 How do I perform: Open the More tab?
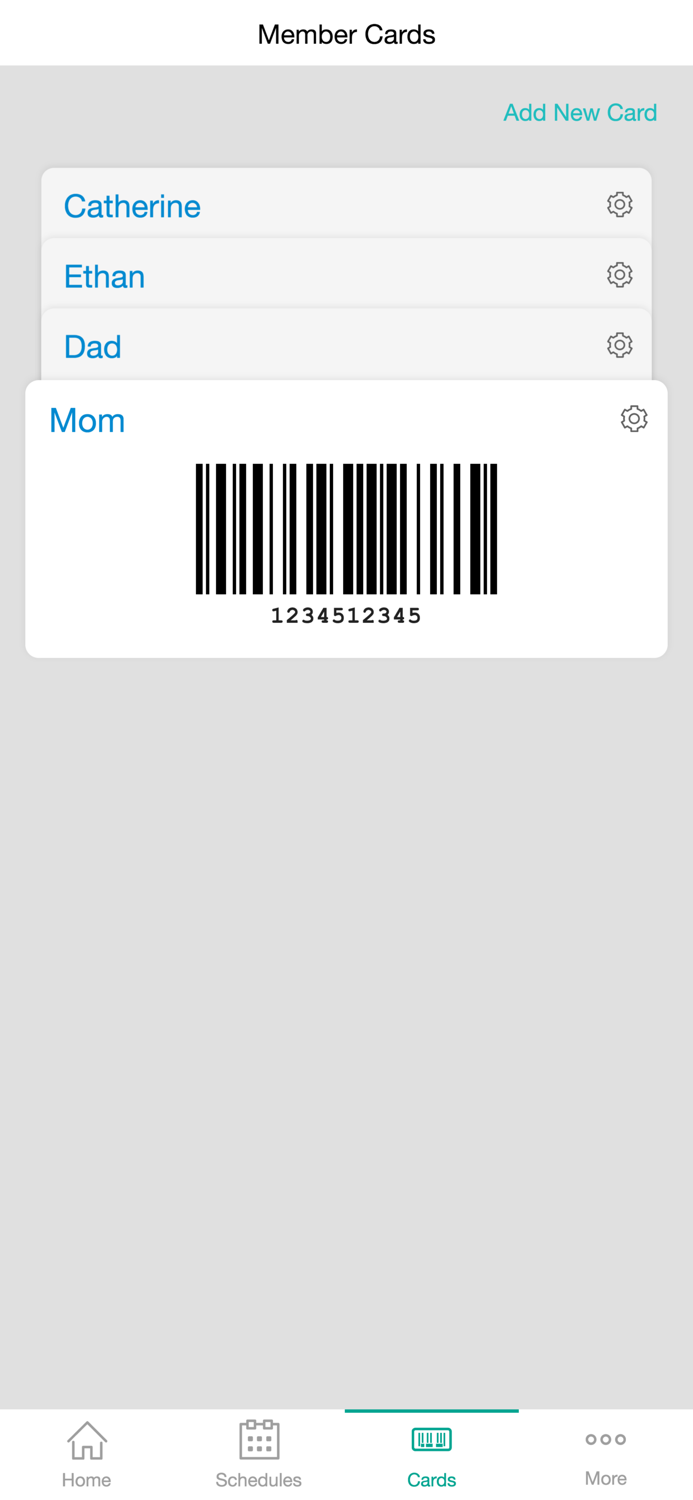point(605,1455)
